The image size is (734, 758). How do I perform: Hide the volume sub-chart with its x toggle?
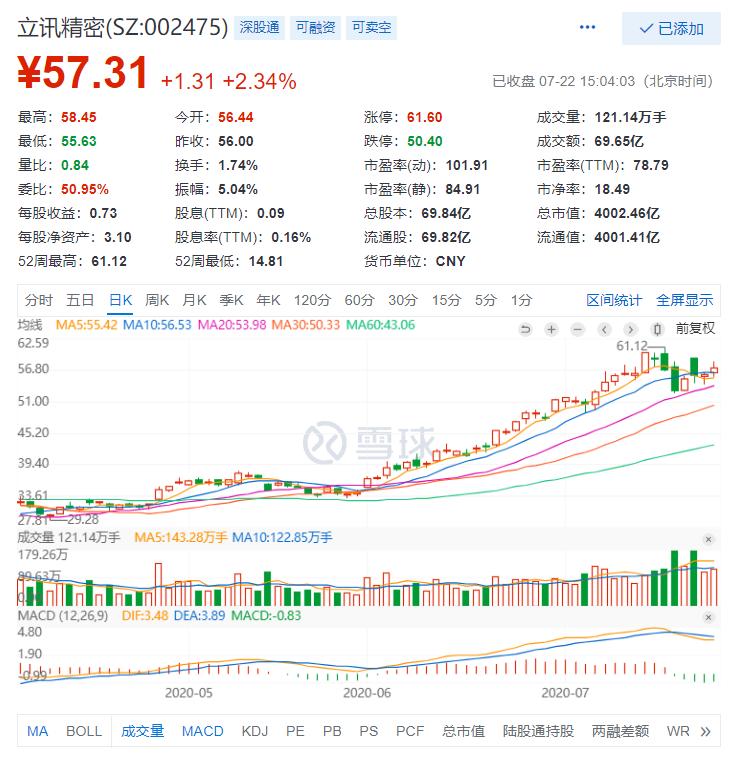709,541
